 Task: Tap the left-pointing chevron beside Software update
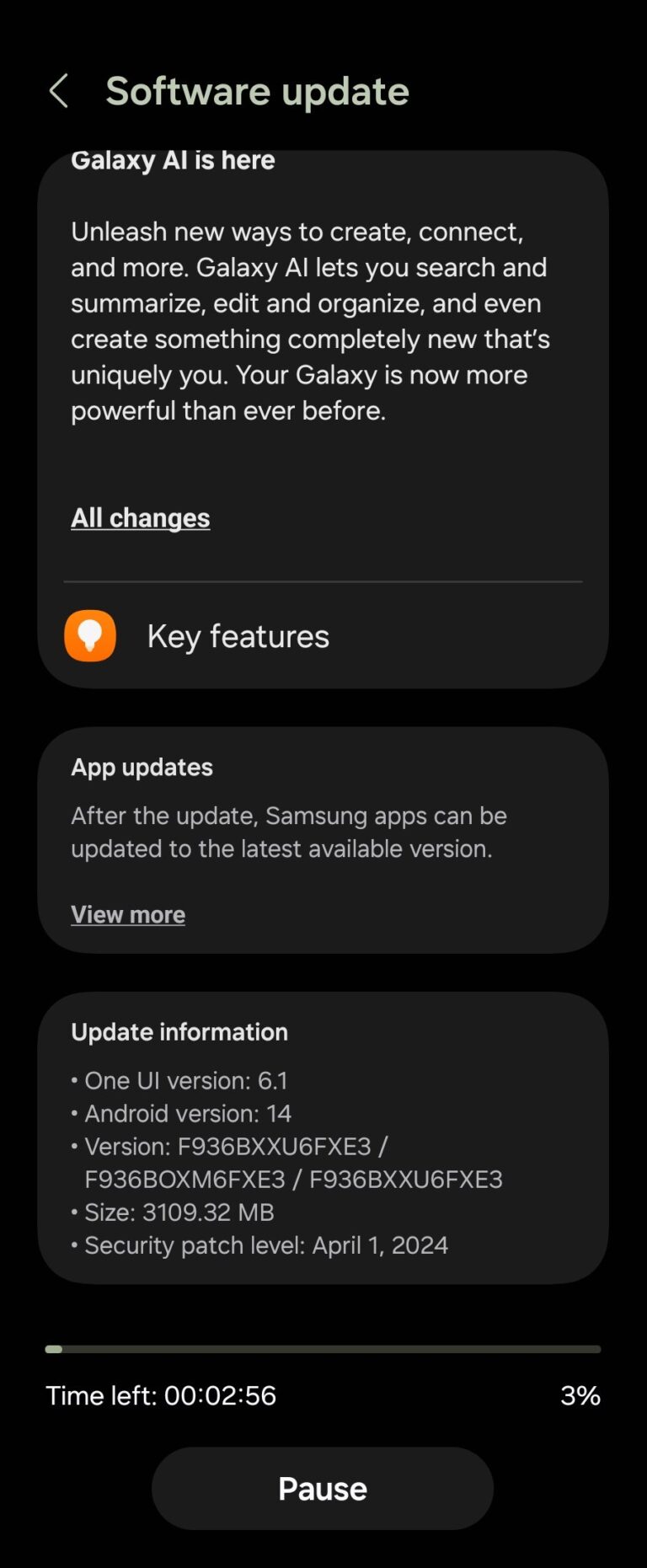(59, 90)
